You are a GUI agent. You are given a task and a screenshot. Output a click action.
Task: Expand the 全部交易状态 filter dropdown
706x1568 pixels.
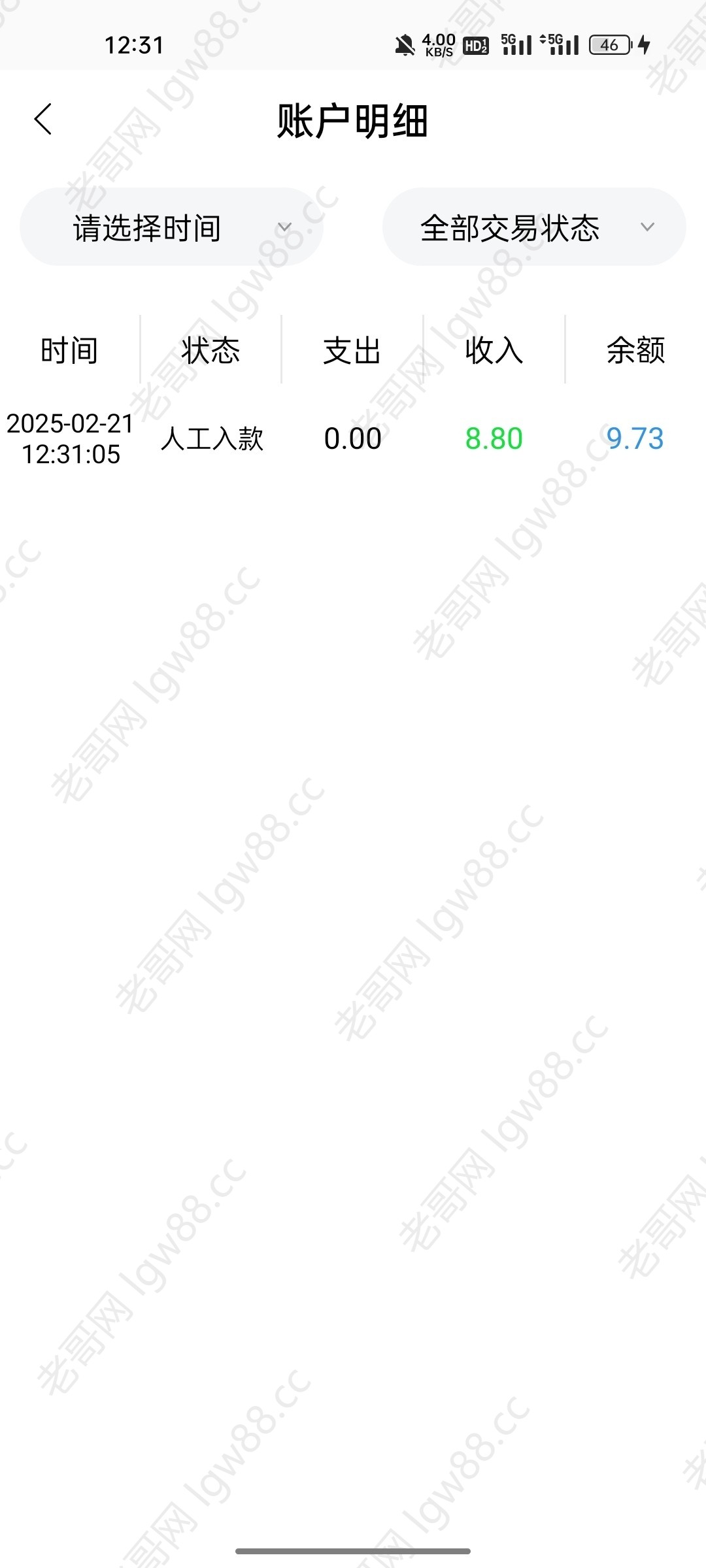point(534,227)
